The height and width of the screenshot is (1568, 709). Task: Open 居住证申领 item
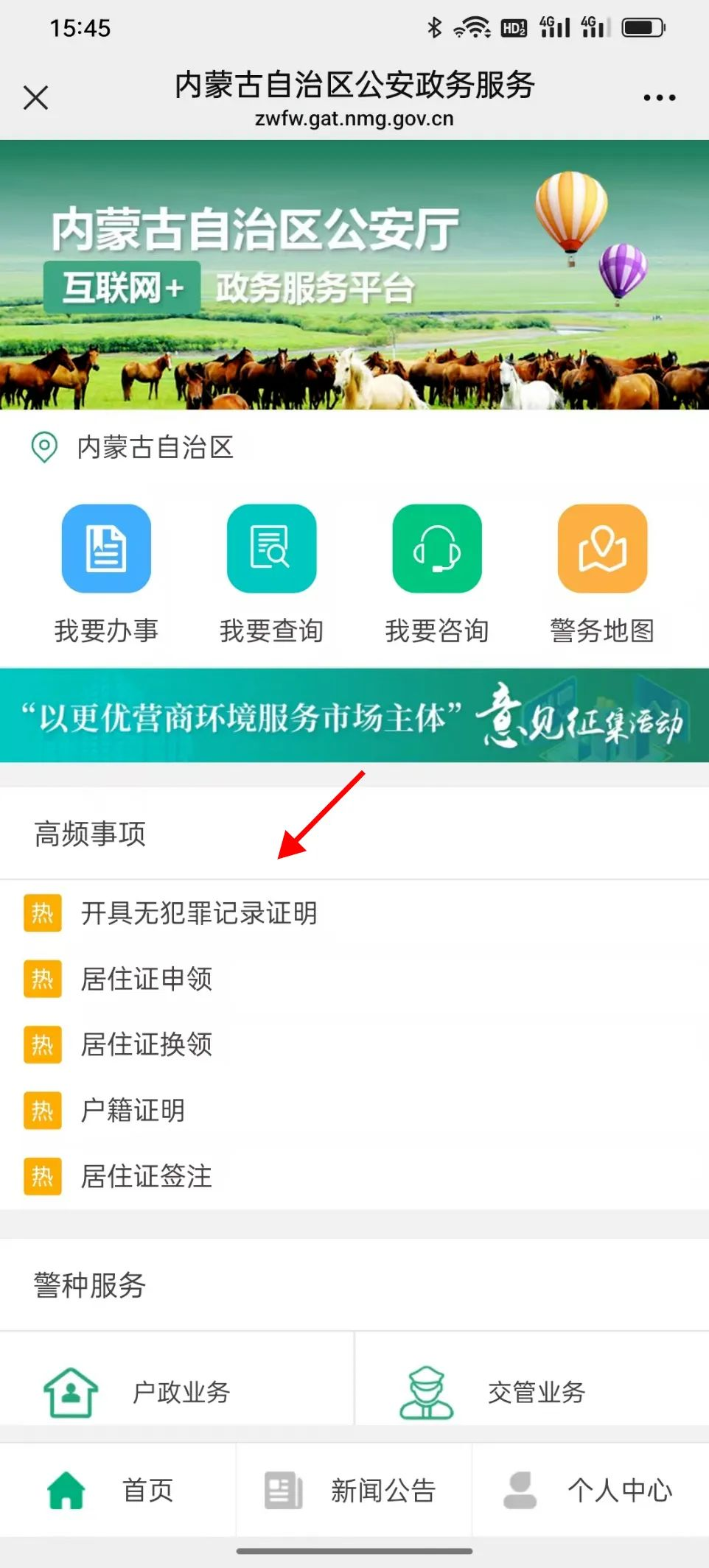tap(147, 979)
